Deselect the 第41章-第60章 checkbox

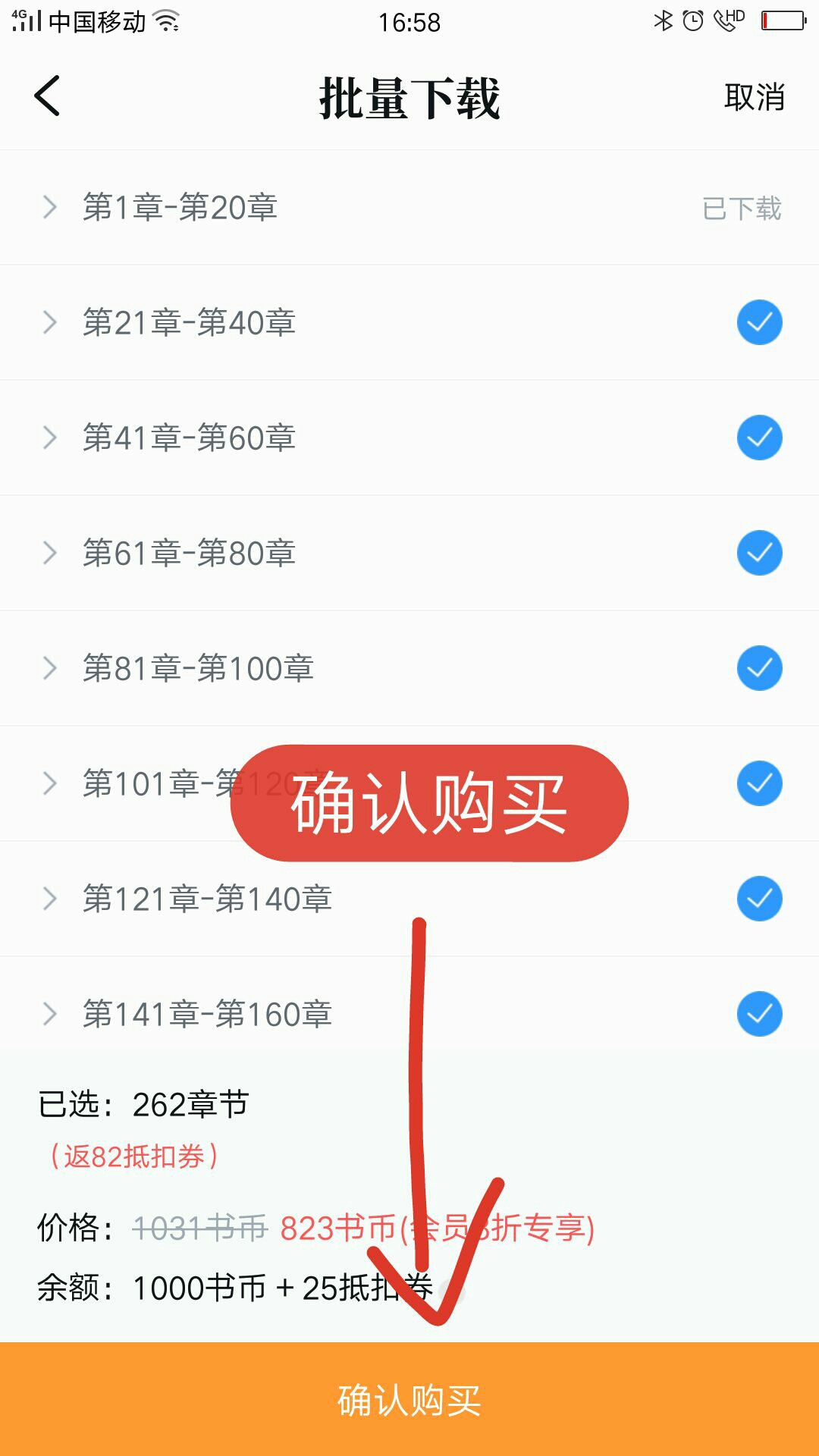click(759, 438)
